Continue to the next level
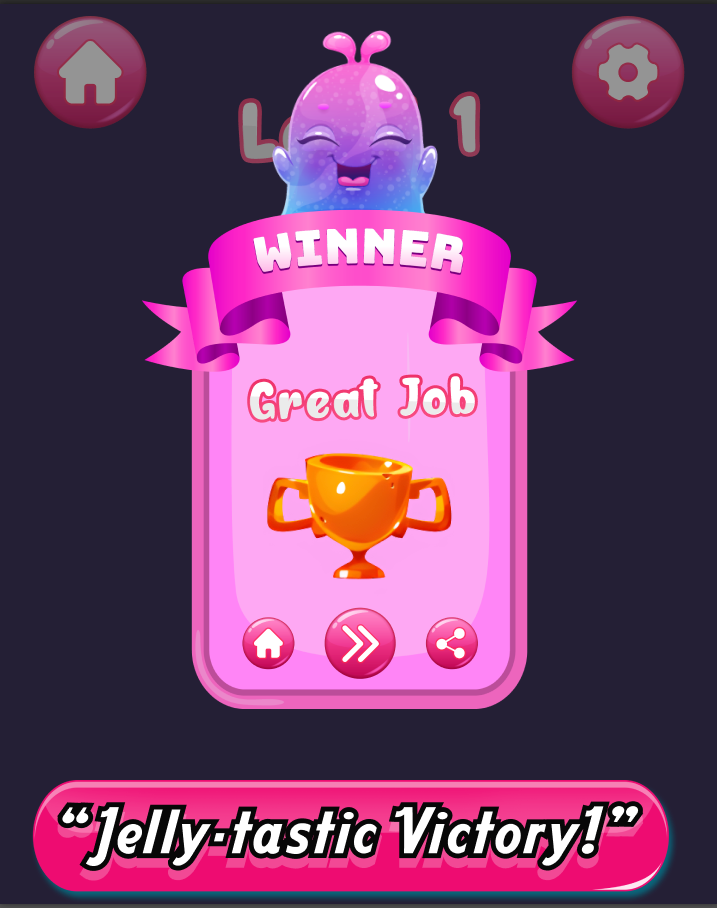Viewport: 717px width, 908px height. point(360,643)
